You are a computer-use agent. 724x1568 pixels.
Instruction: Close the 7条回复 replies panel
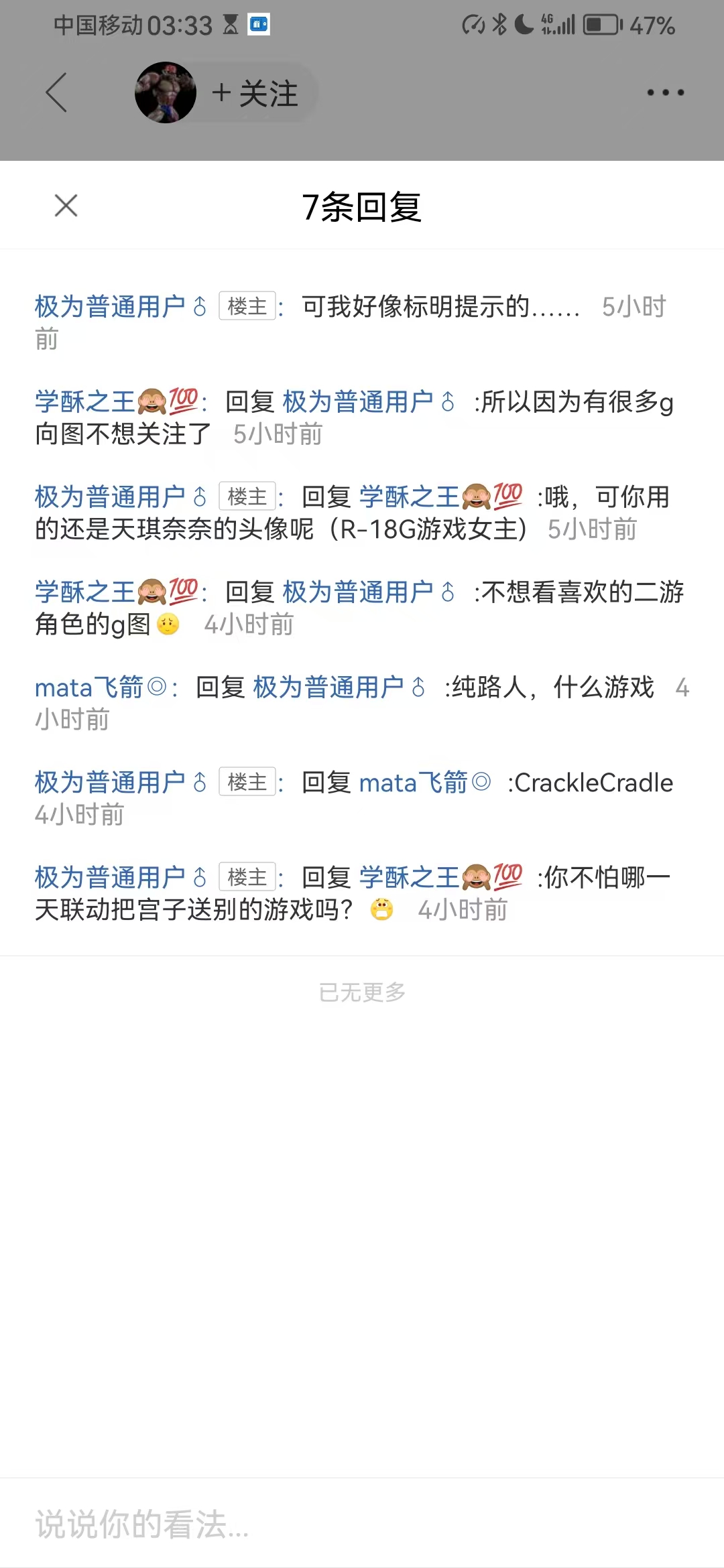point(66,206)
